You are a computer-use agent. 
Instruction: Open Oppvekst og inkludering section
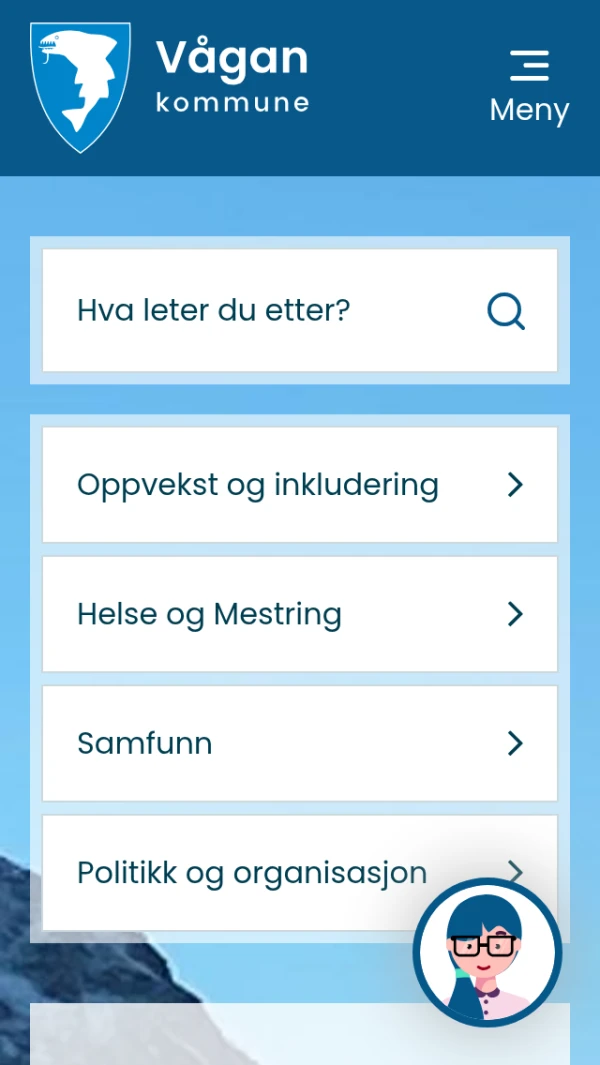tap(299, 485)
